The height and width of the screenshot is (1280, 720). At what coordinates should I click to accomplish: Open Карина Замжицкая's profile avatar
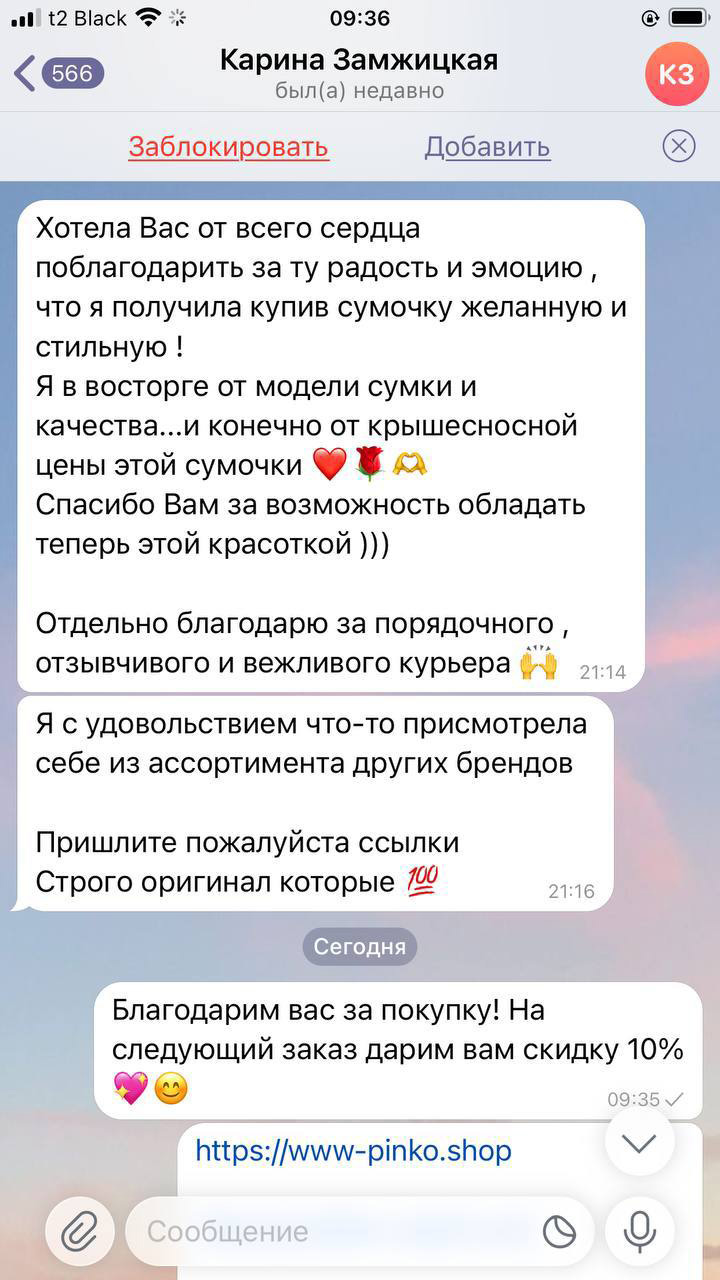677,74
